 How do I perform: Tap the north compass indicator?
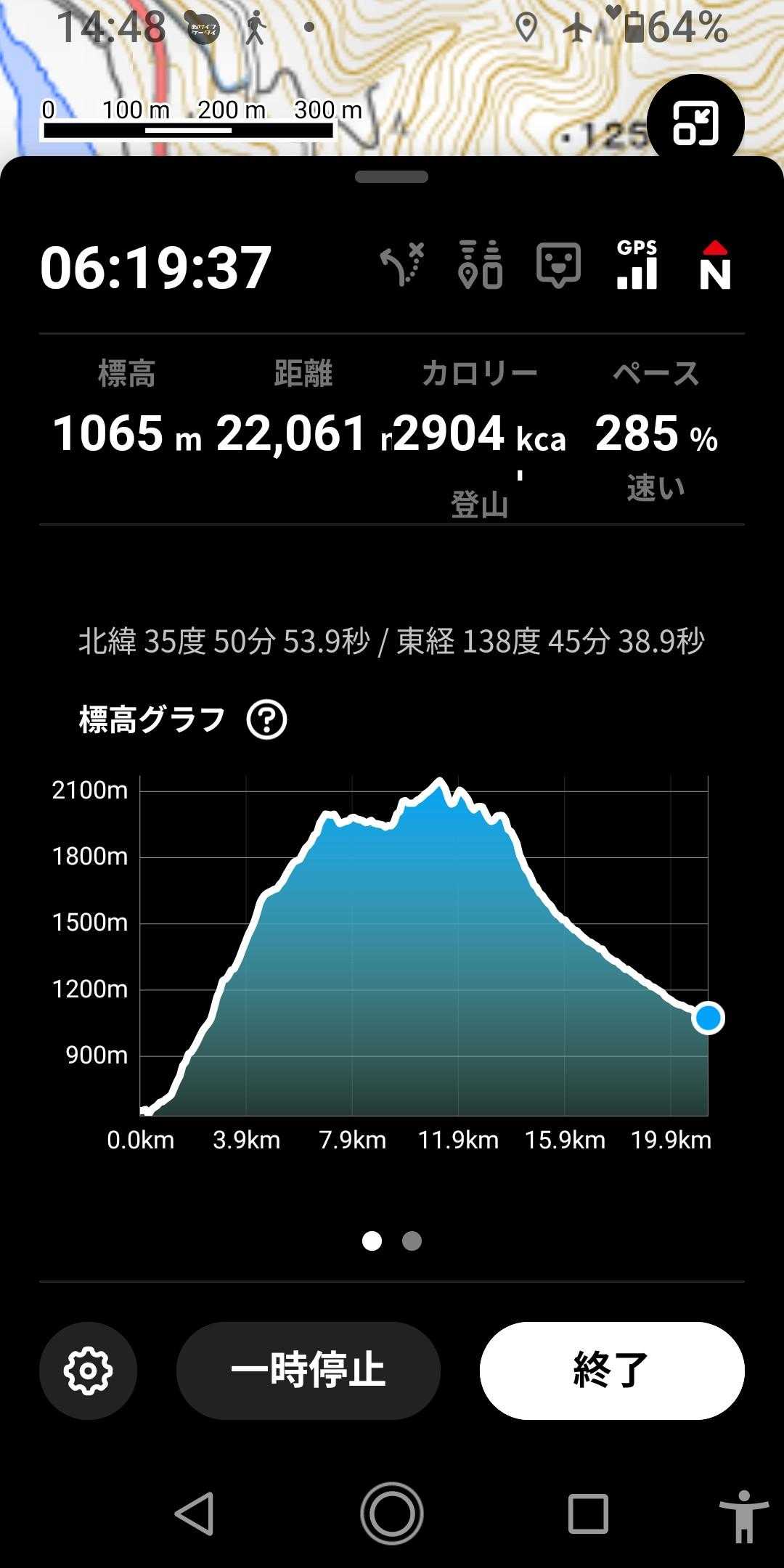[714, 266]
